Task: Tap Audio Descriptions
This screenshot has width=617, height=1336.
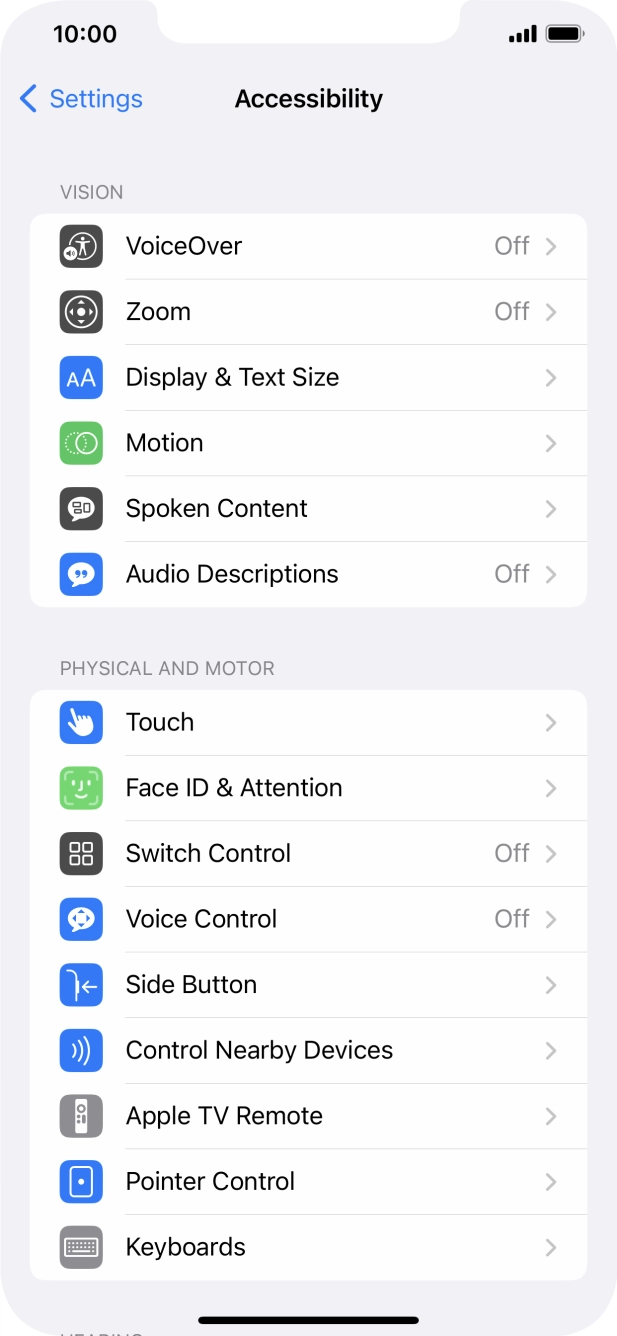Action: click(308, 574)
